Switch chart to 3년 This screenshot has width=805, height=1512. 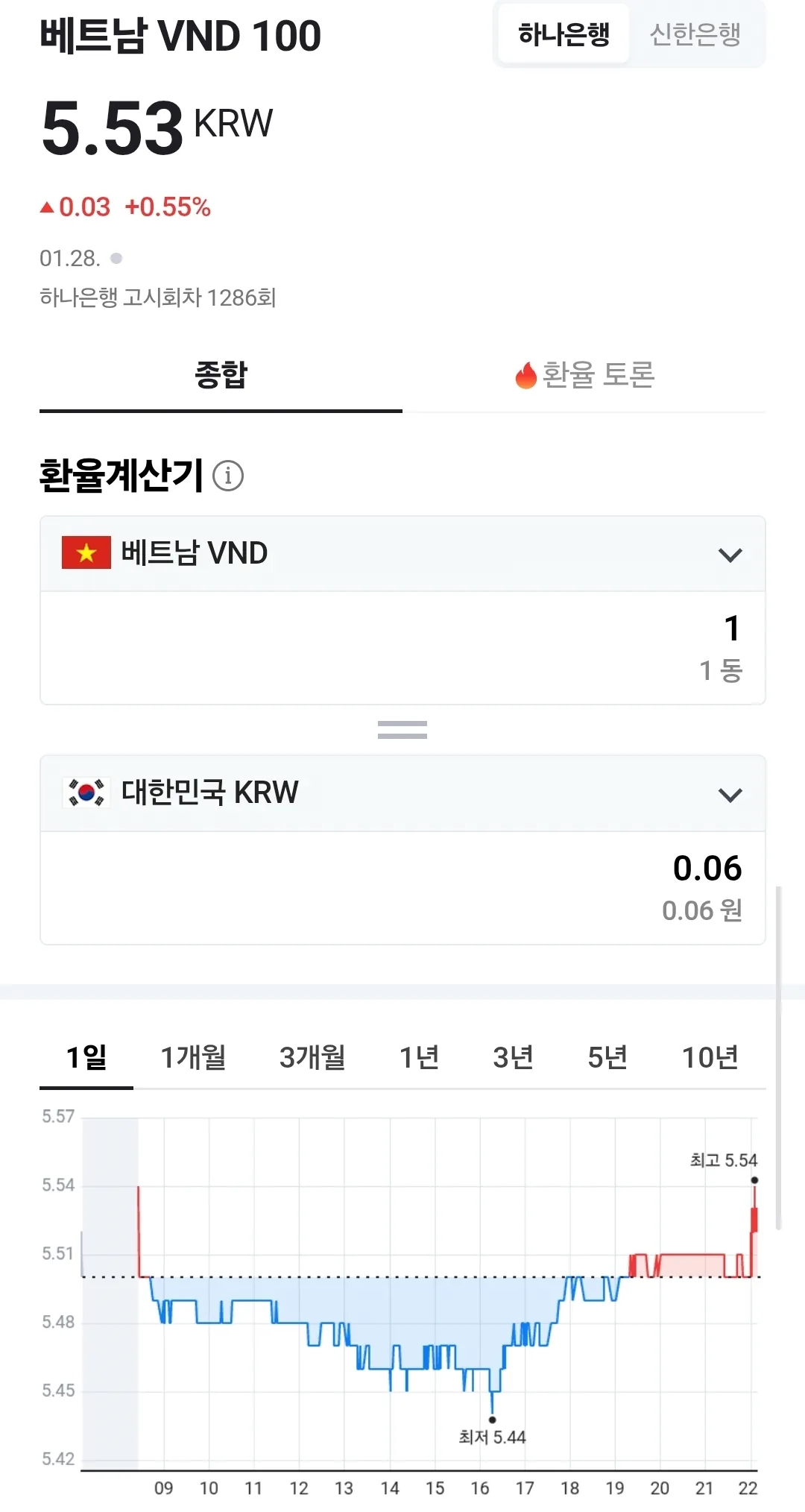[513, 1057]
